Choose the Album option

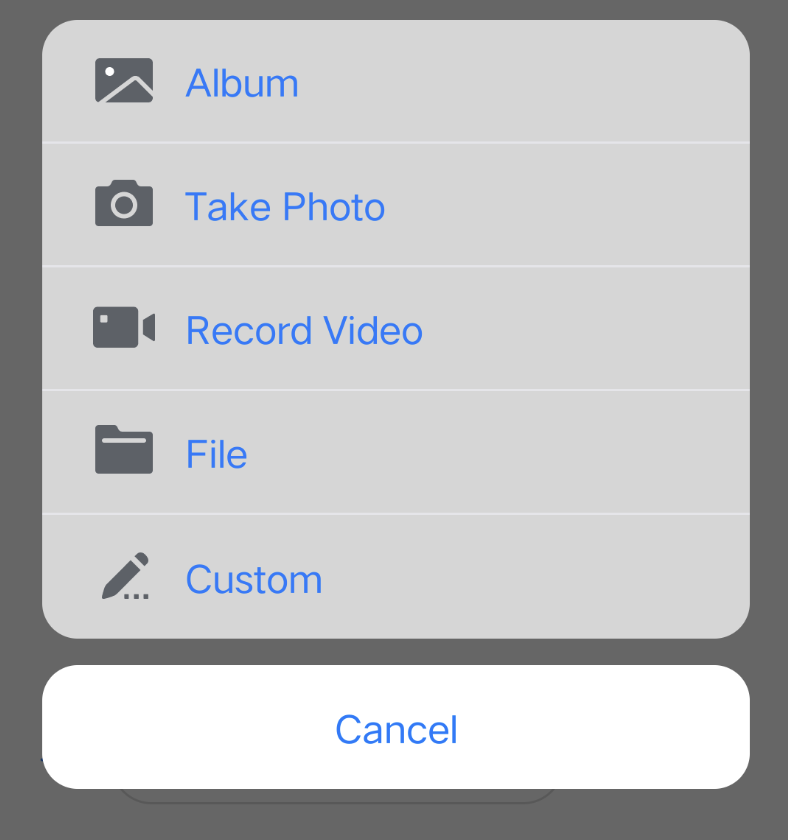(x=242, y=83)
